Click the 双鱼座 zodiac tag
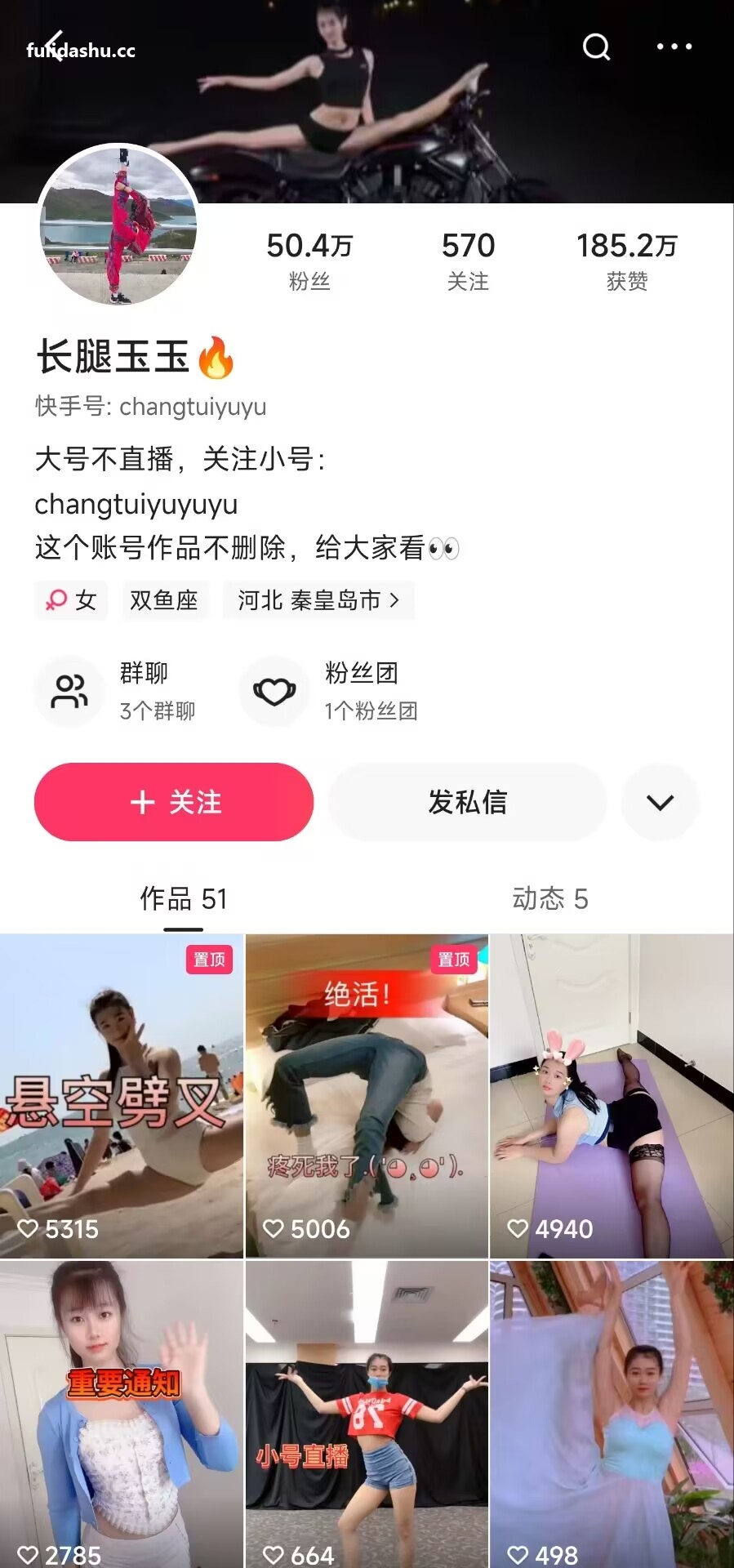 click(163, 600)
